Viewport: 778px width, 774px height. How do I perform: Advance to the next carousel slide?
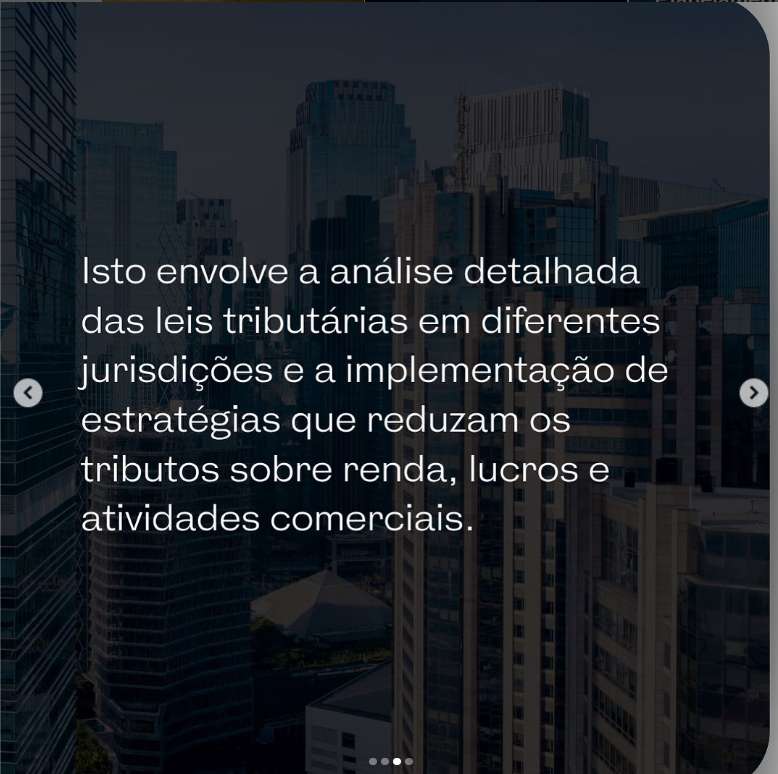753,393
